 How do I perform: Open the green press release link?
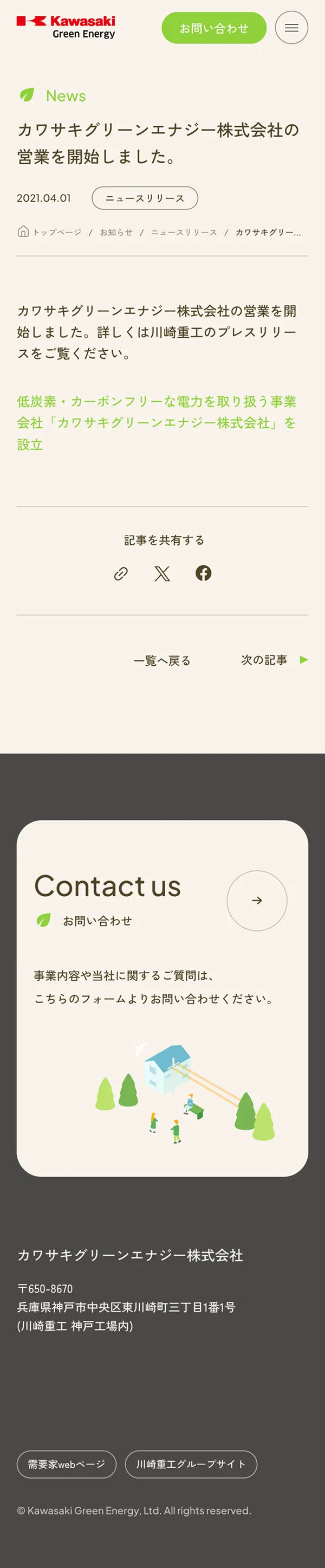coord(156,422)
